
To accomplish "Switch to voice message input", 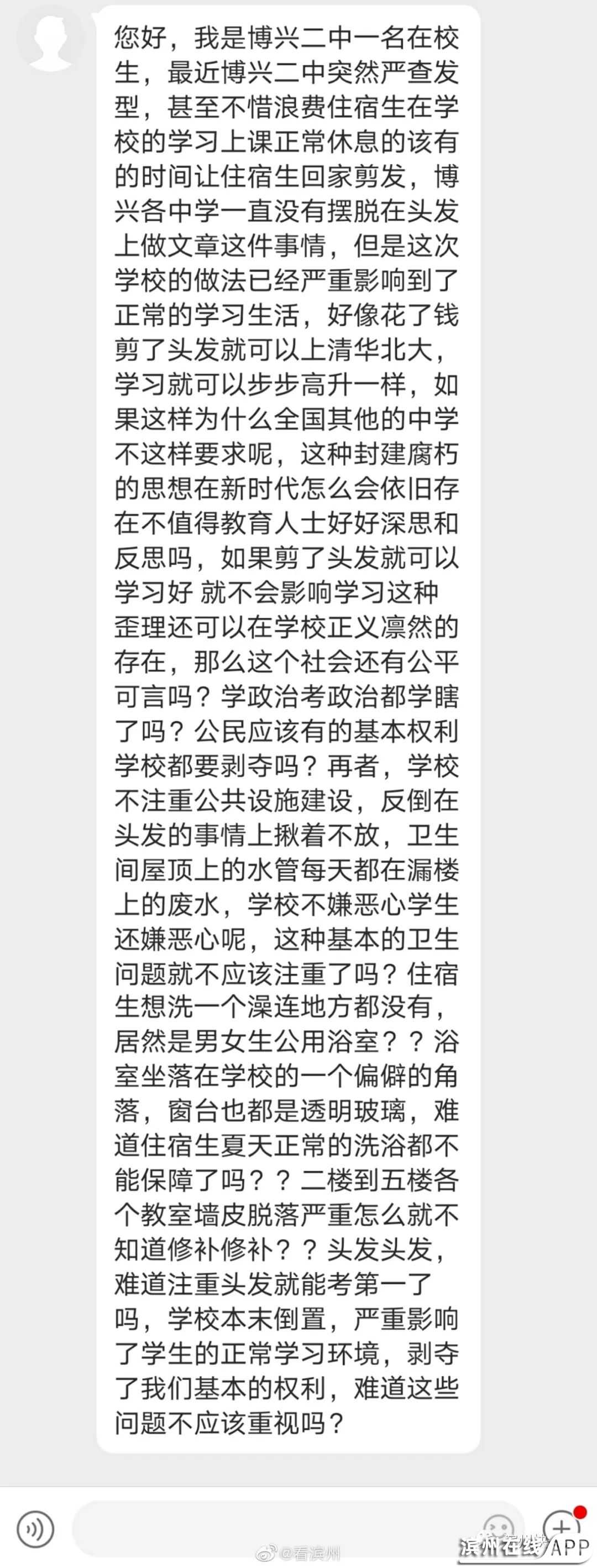I will click(x=35, y=1528).
